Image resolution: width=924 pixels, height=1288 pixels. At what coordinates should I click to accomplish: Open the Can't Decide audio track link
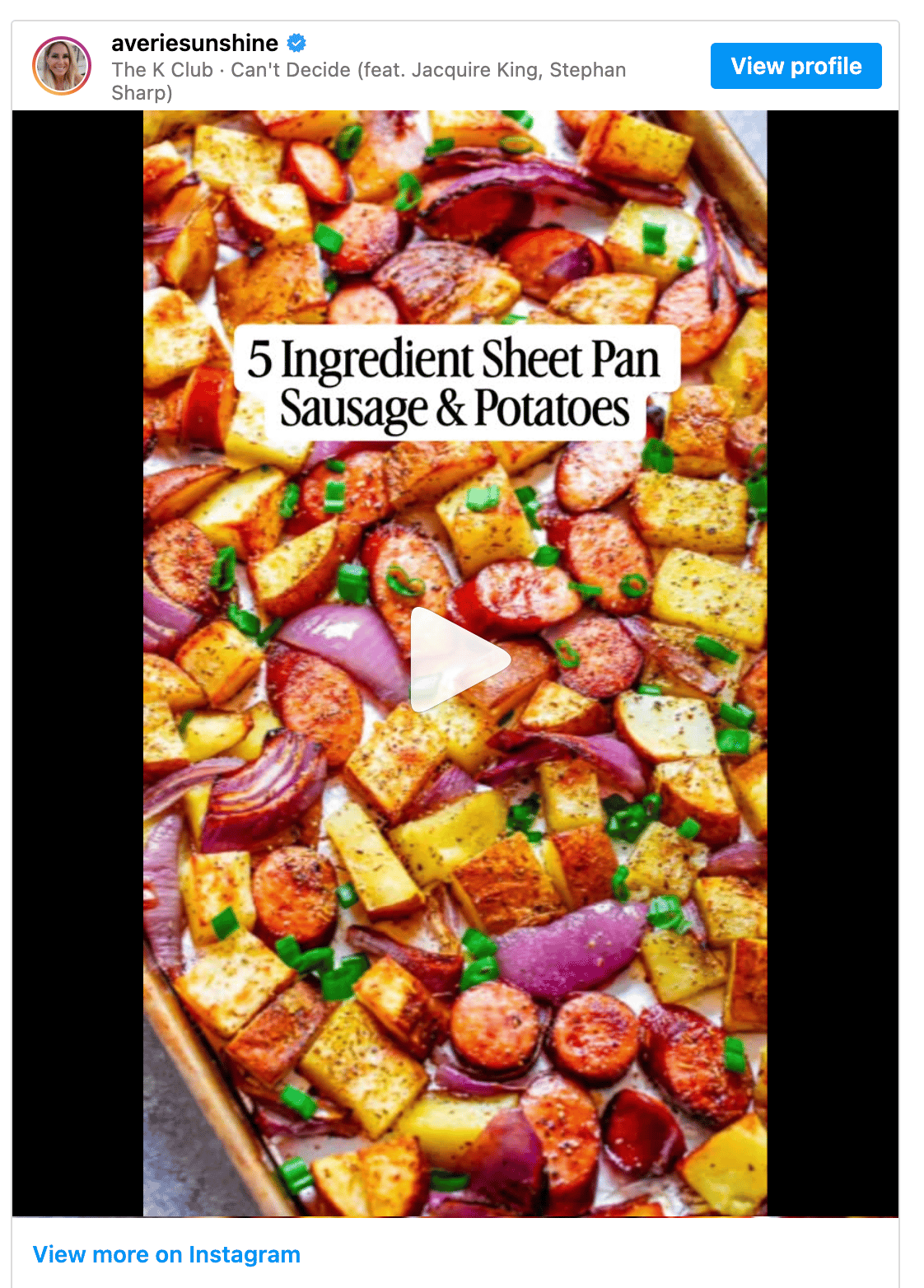(x=368, y=81)
